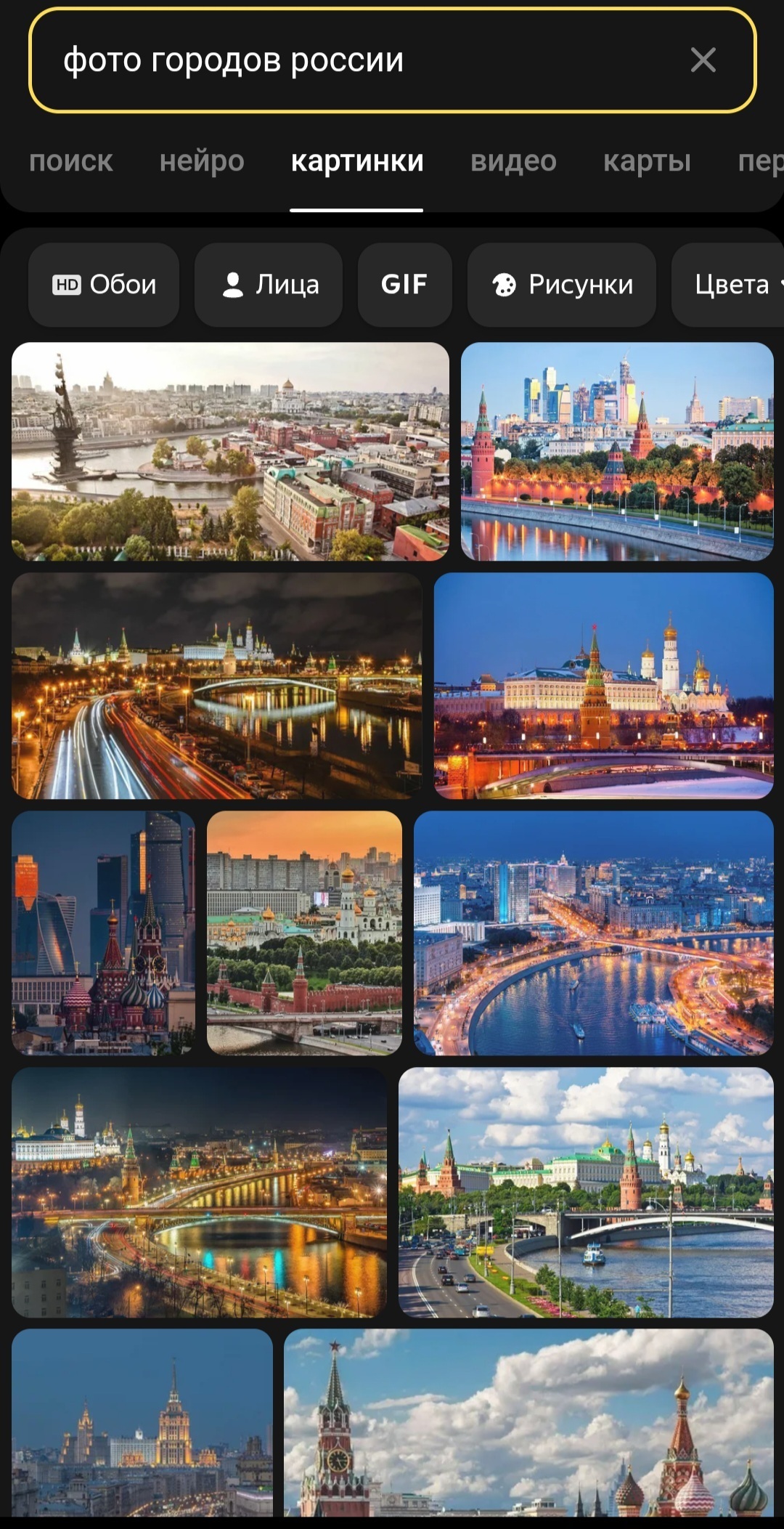The height and width of the screenshot is (1529, 784).
Task: Open the aerial photo with Peter the Great monument
Action: [230, 451]
